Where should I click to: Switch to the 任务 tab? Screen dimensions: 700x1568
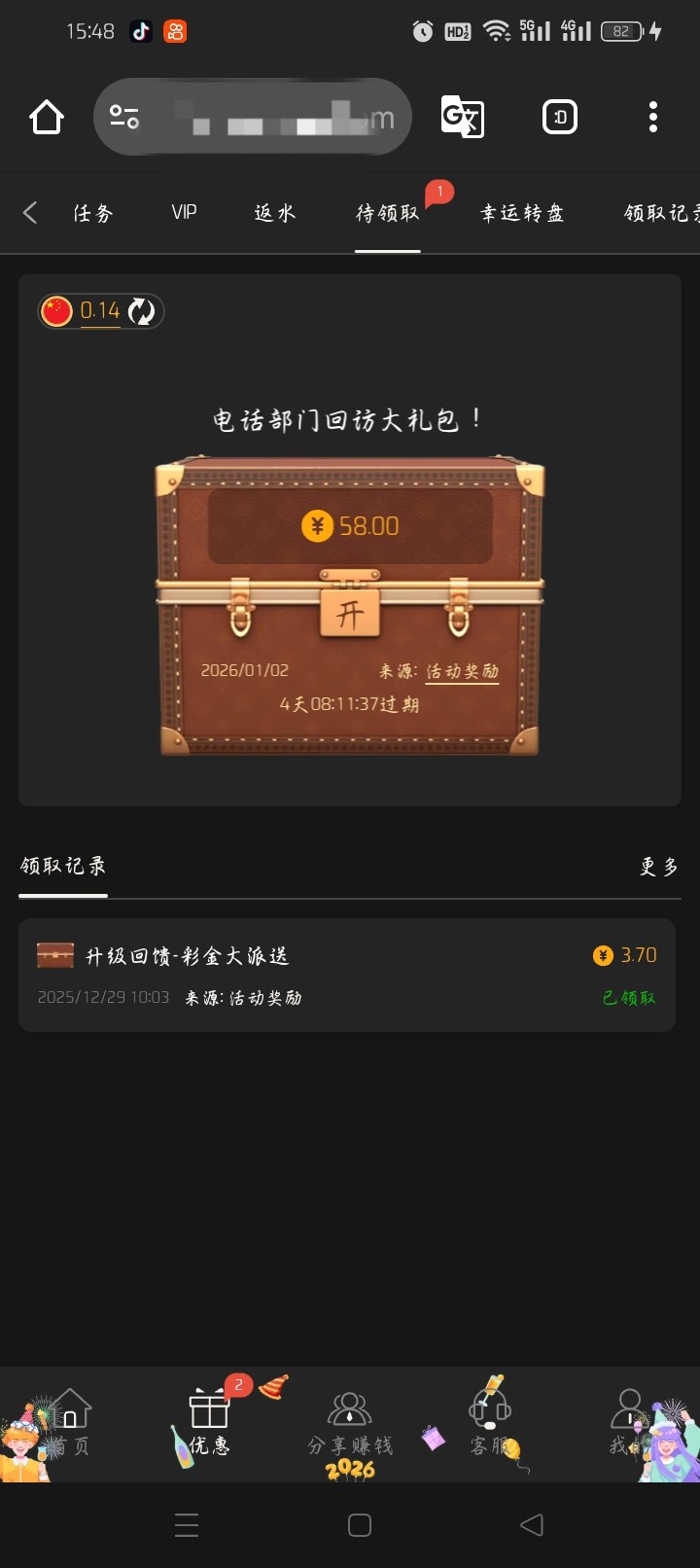coord(93,213)
